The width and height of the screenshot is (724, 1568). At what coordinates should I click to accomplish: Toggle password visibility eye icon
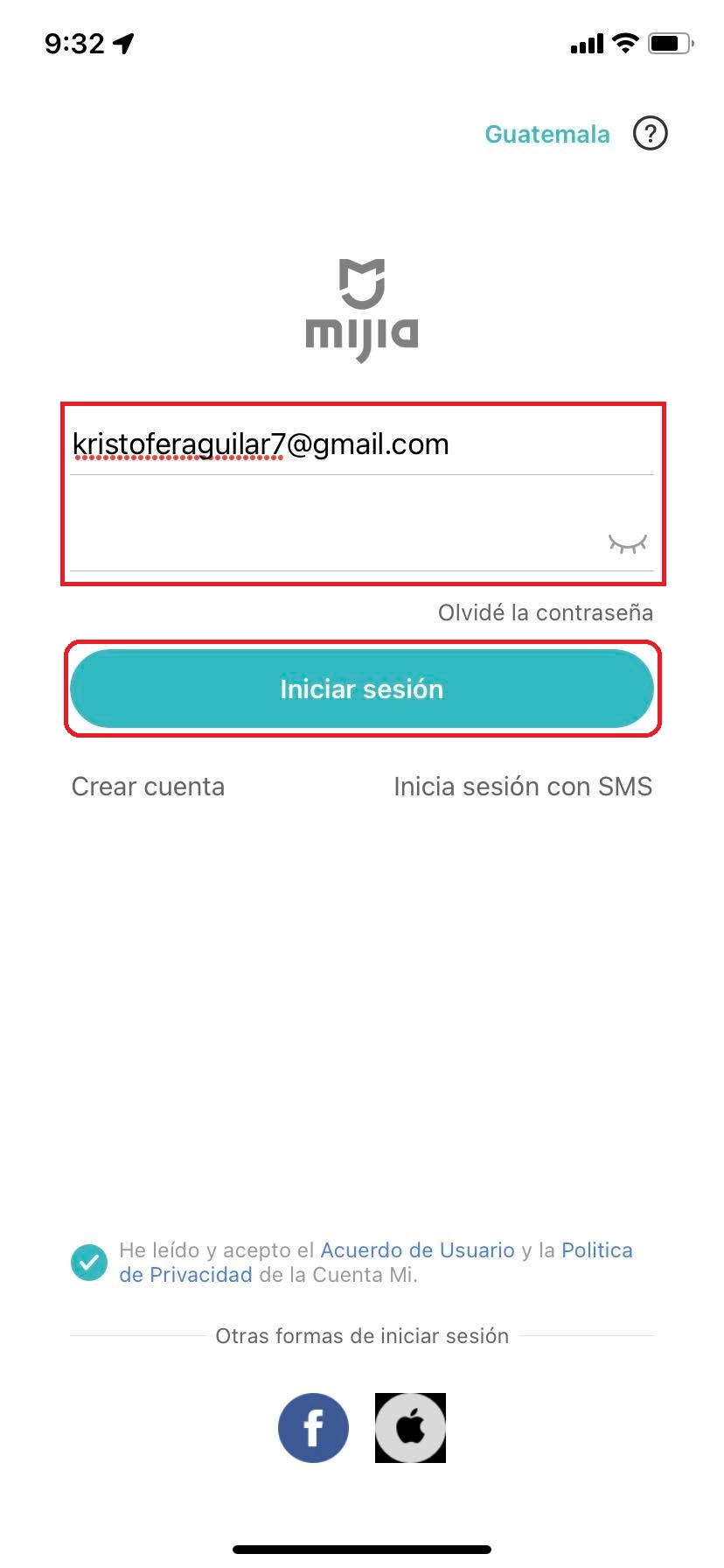pyautogui.click(x=627, y=543)
